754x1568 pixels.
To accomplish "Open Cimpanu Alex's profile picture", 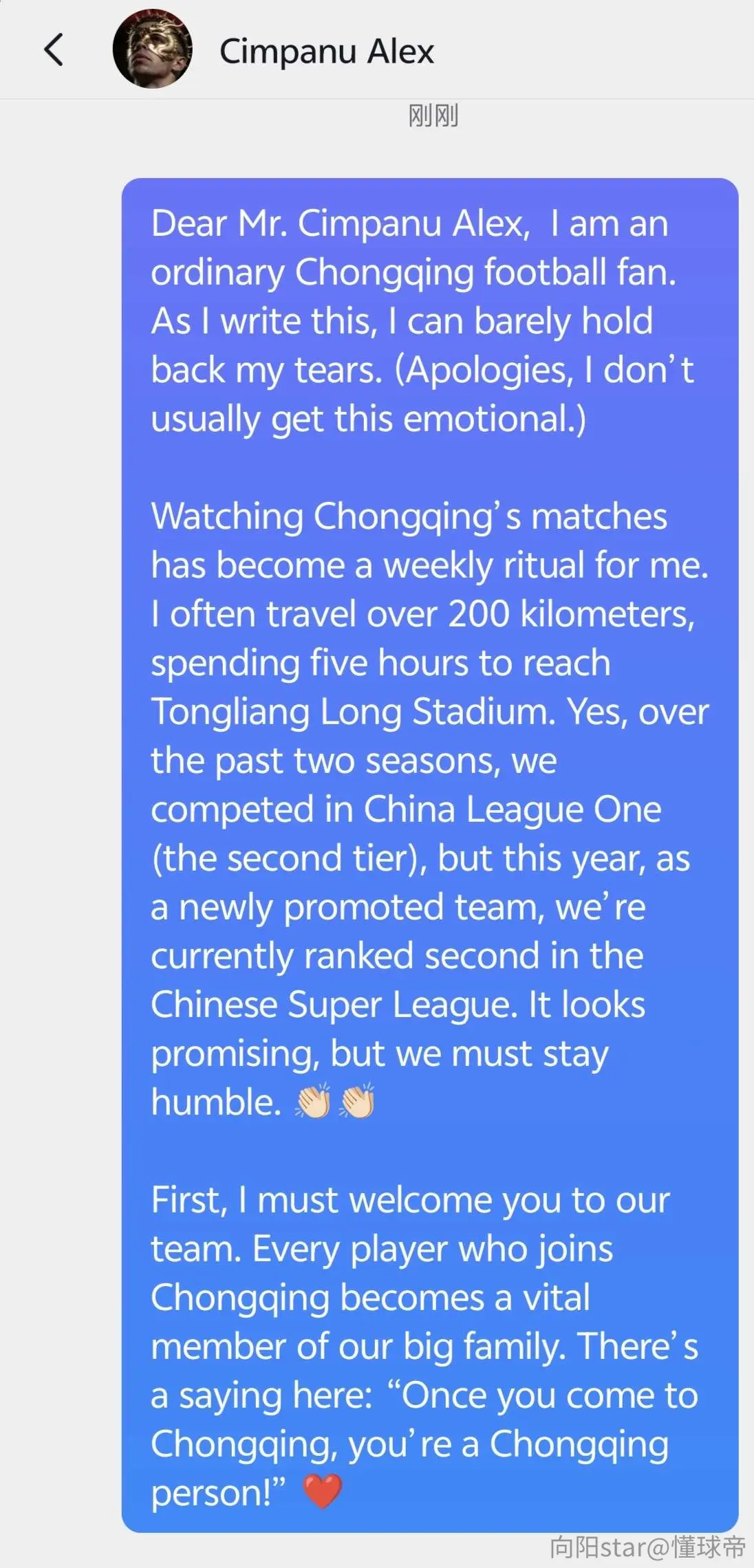I will point(152,48).
